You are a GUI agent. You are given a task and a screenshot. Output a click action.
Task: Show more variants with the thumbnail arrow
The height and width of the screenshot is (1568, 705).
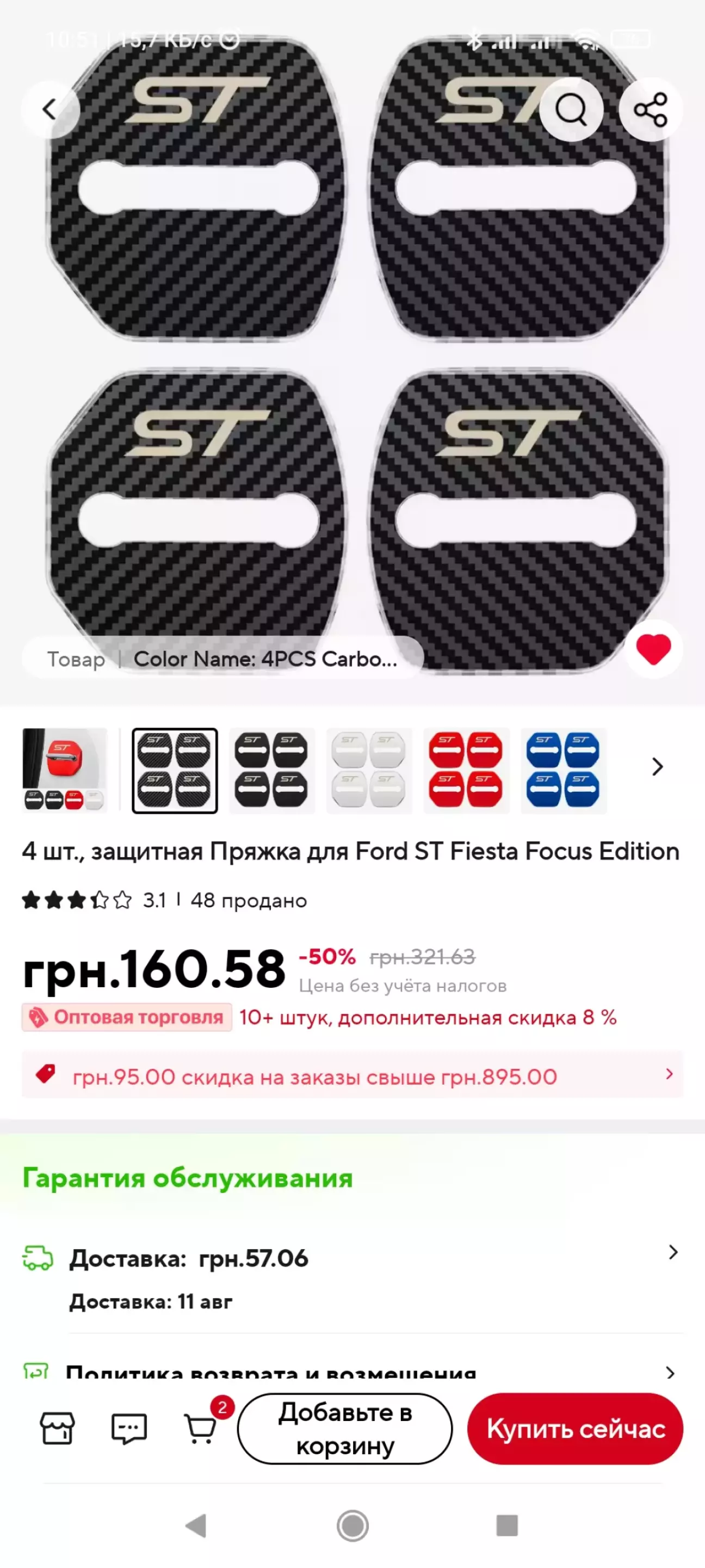point(657,767)
